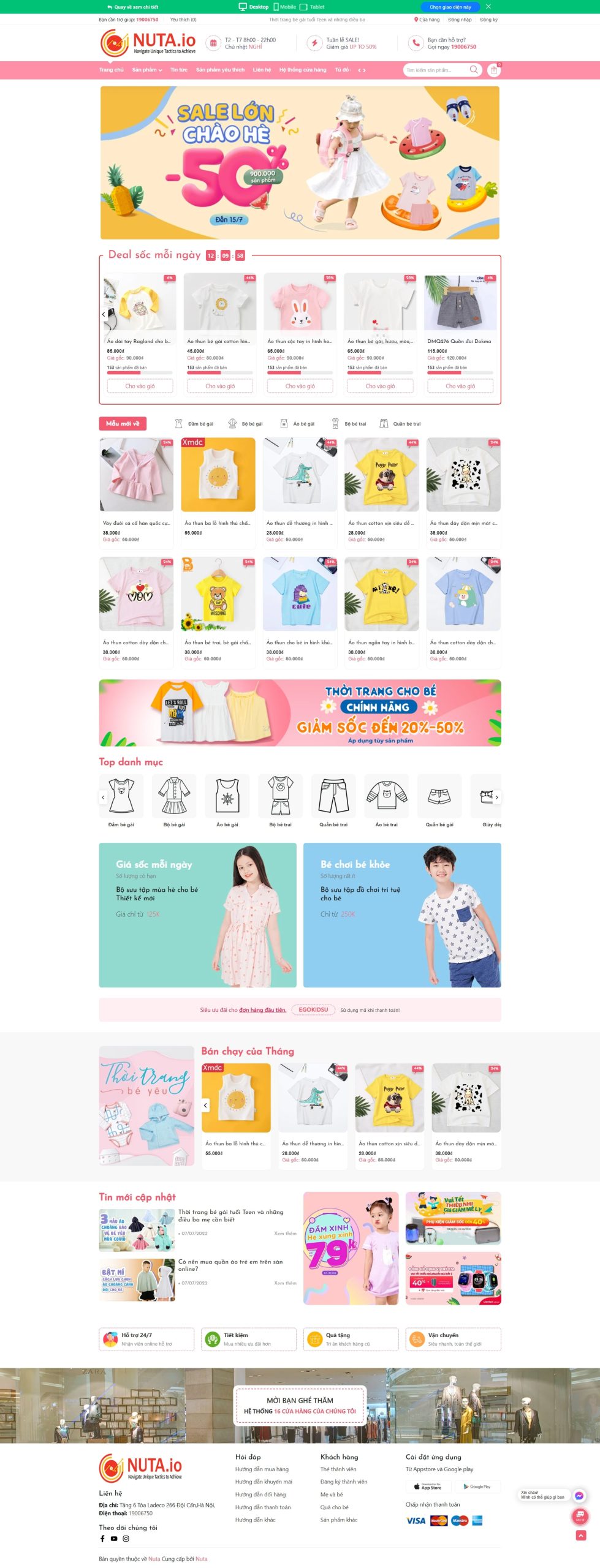Download from the App Store badge
Viewport: 600px width, 1568px height.
[428, 1487]
